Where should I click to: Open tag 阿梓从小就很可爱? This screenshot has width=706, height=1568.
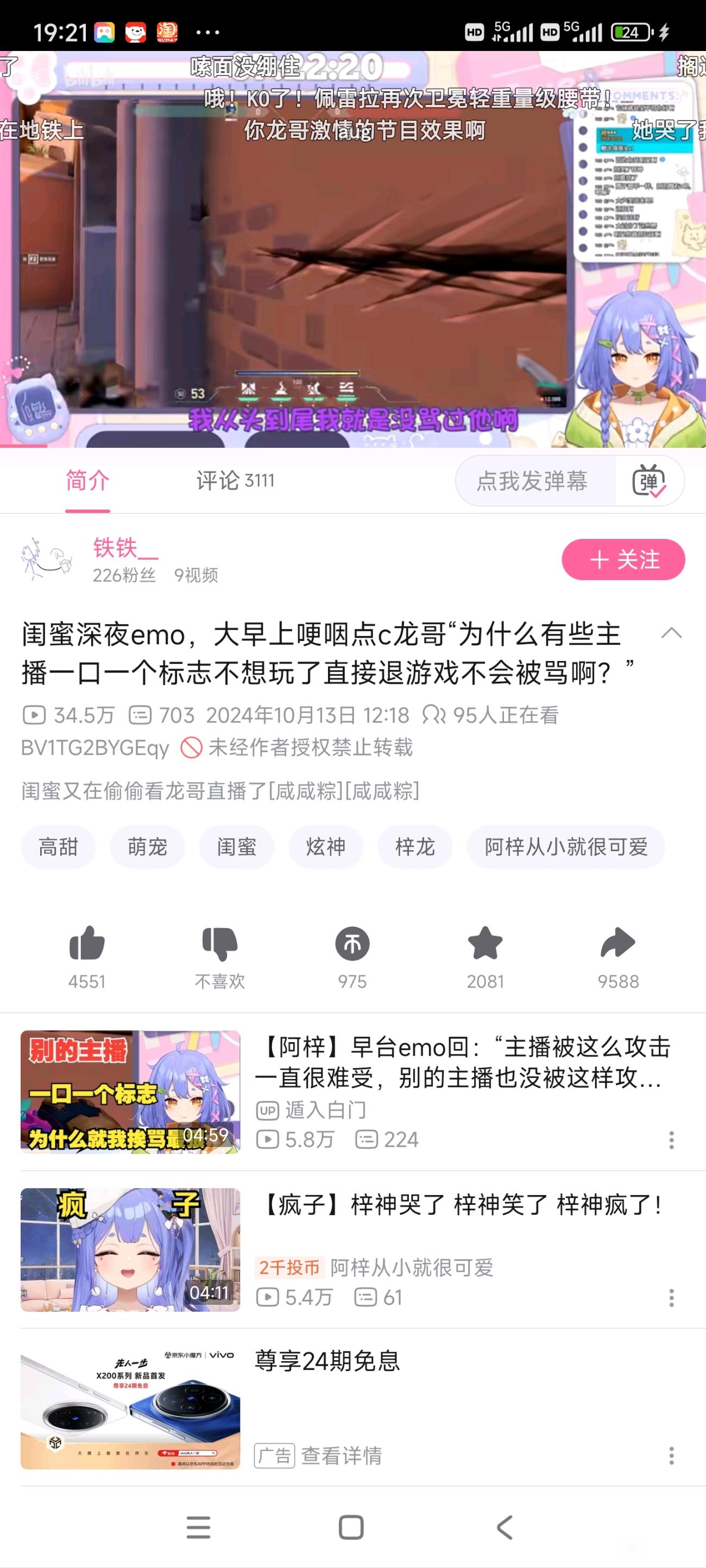coord(566,847)
